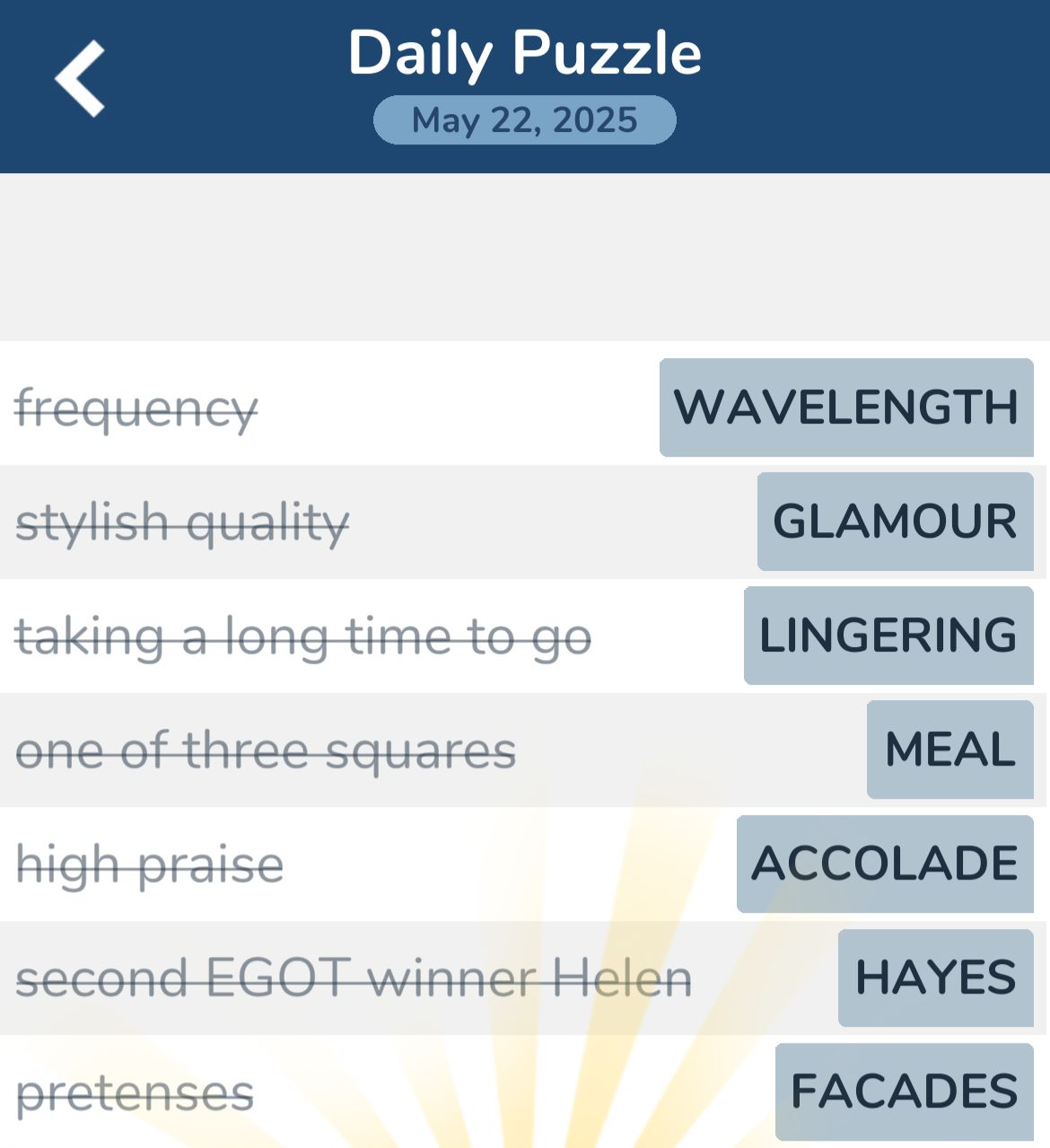The image size is (1050, 1148).
Task: Click the HAYES answer tile
Action: [x=935, y=977]
